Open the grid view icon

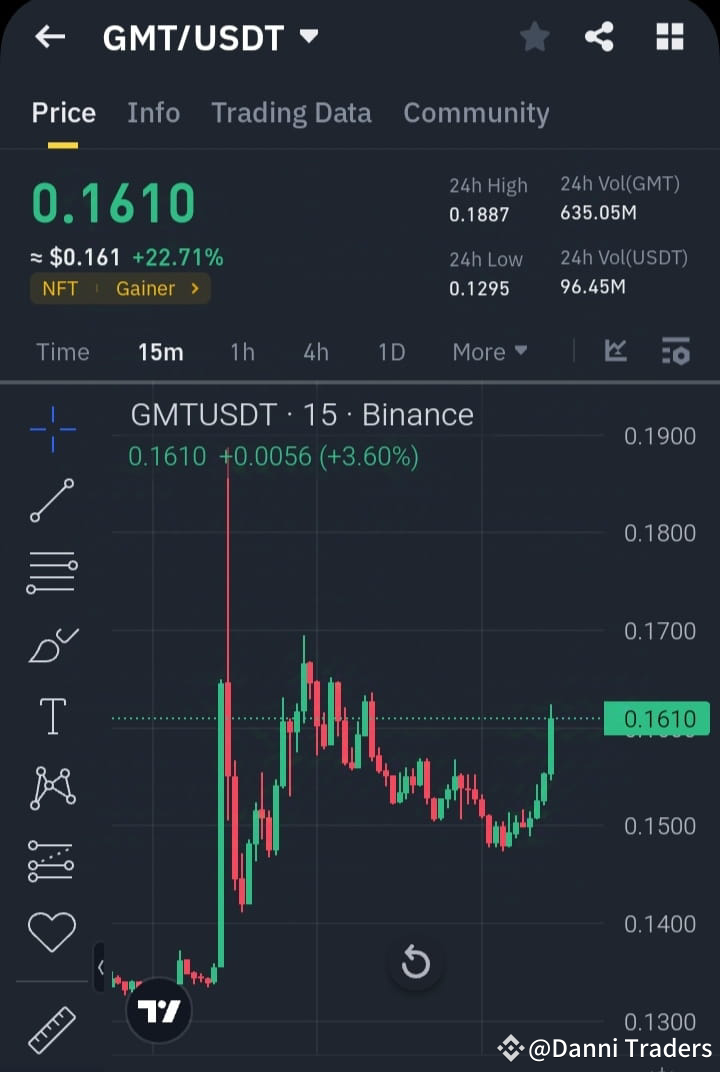(669, 37)
